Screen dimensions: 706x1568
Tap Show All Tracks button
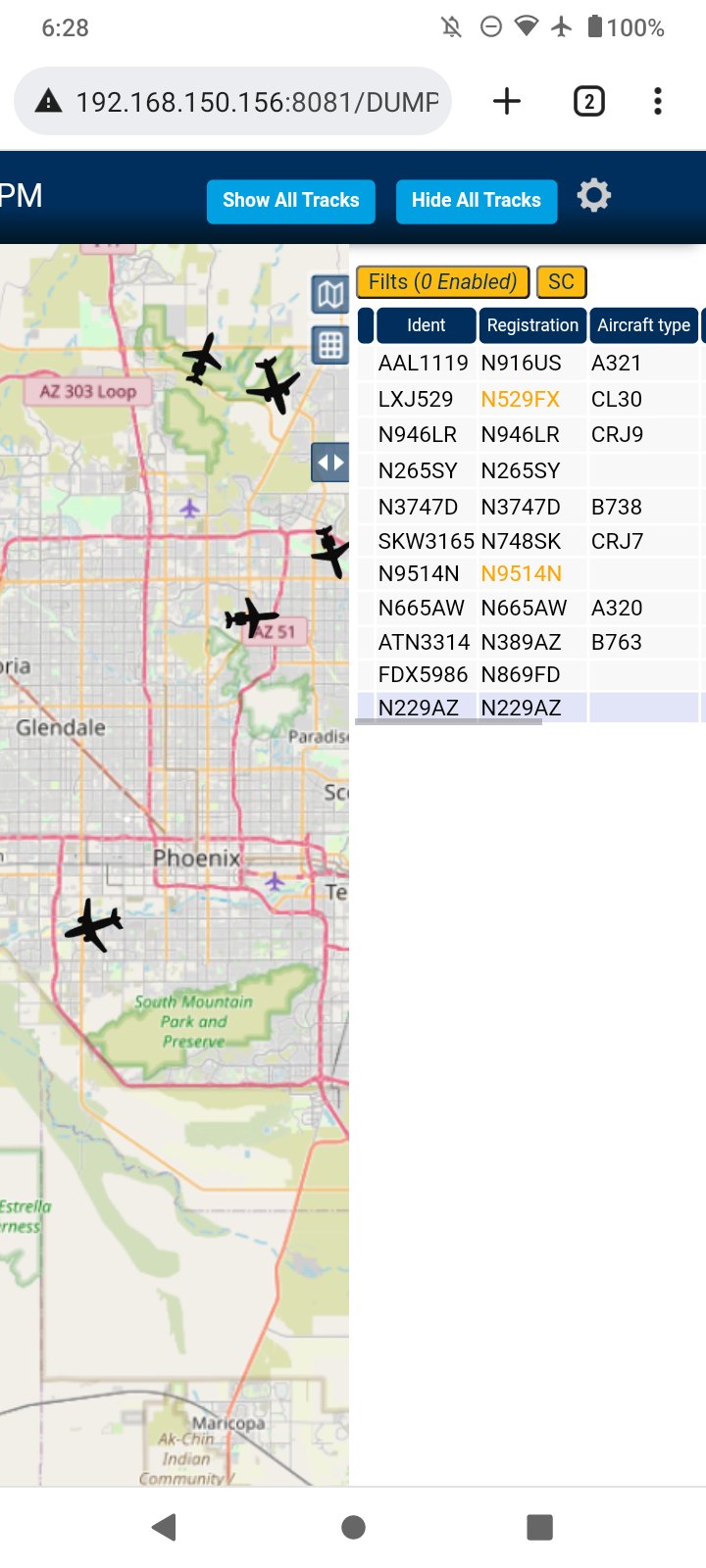click(290, 201)
